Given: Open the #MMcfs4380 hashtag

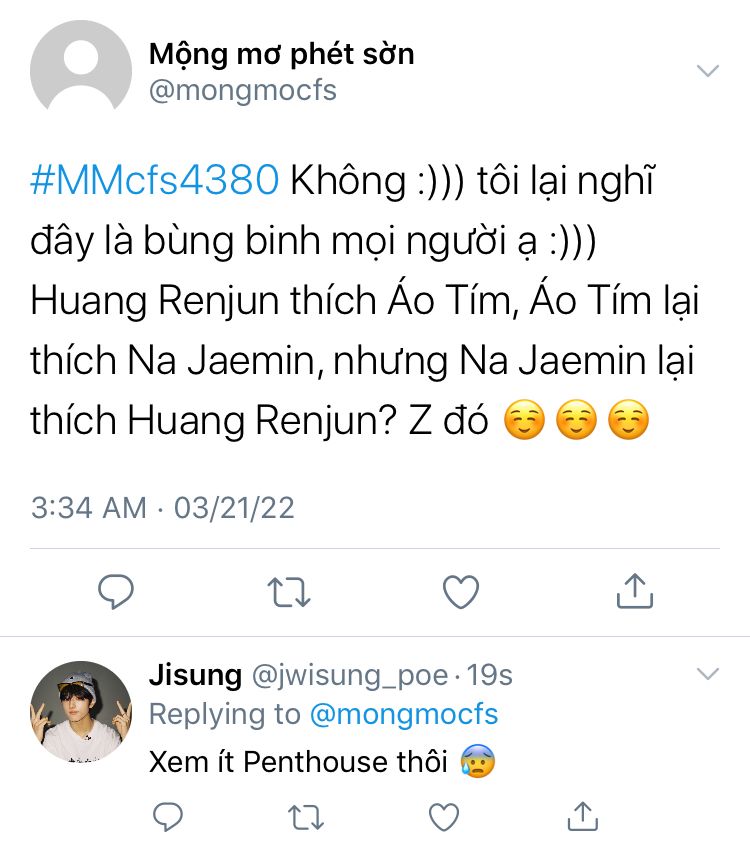Looking at the screenshot, I should click(154, 180).
